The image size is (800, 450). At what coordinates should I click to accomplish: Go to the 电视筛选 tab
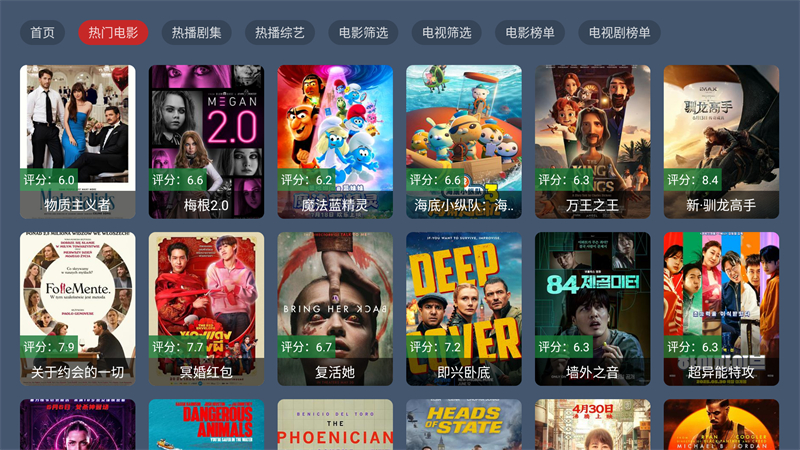[447, 33]
